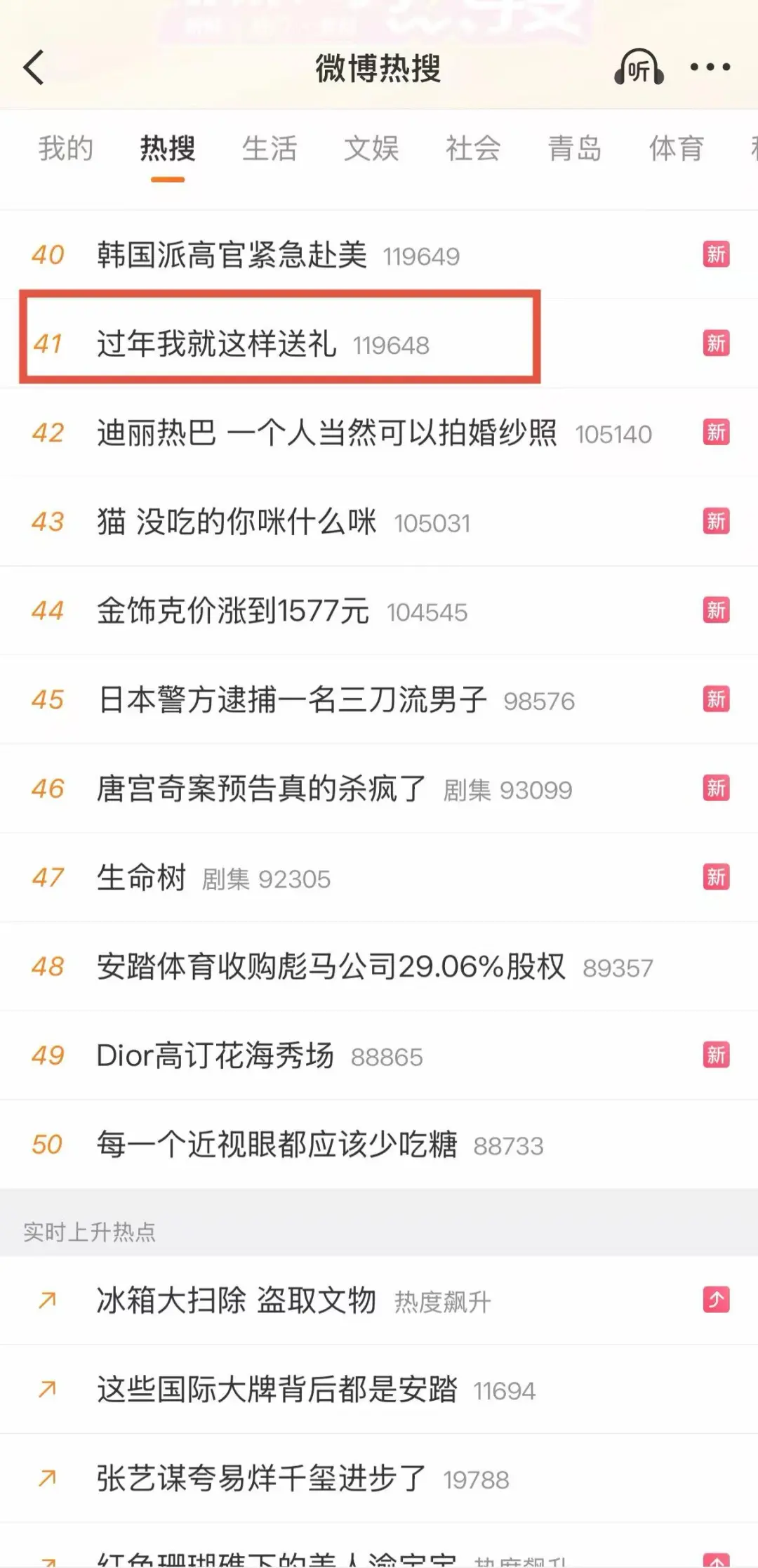Open hot topic 韩国派高官紧急赴美

[x=232, y=255]
